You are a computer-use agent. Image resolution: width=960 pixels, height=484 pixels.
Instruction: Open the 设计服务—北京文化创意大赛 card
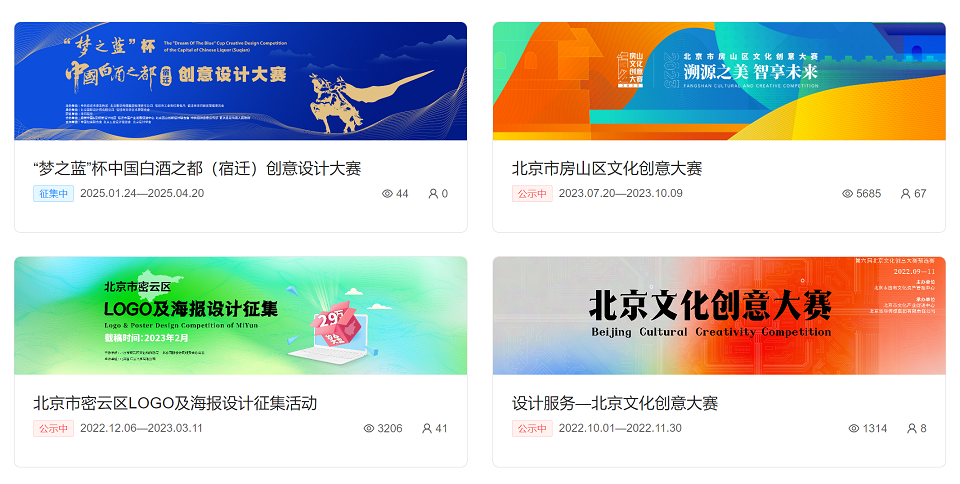tap(615, 403)
